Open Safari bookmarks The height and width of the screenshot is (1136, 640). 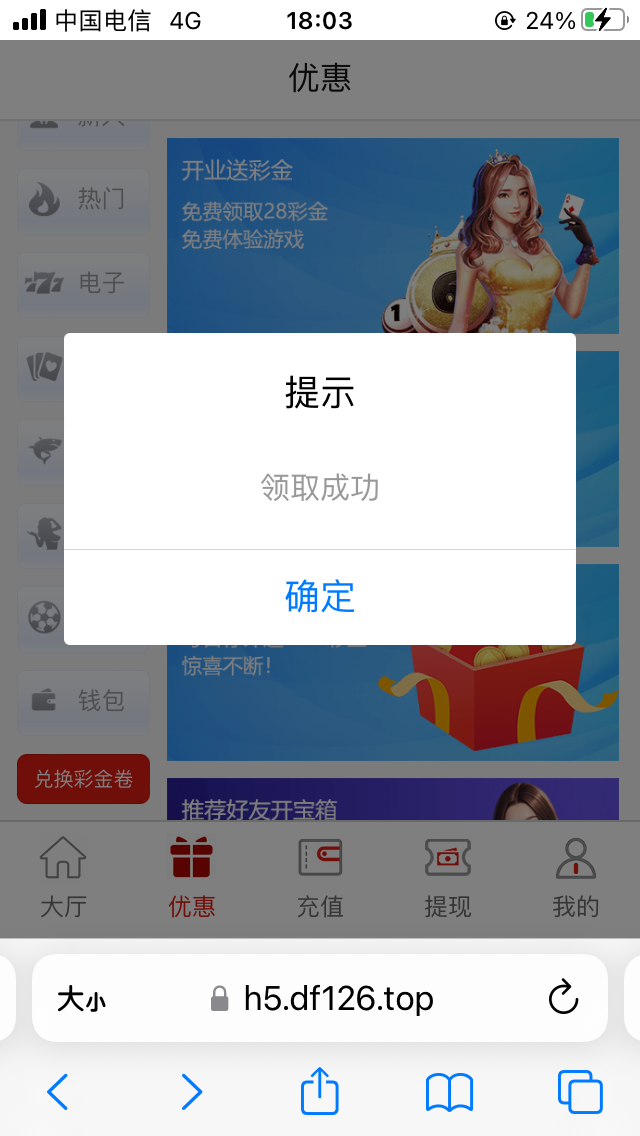coord(449,1092)
